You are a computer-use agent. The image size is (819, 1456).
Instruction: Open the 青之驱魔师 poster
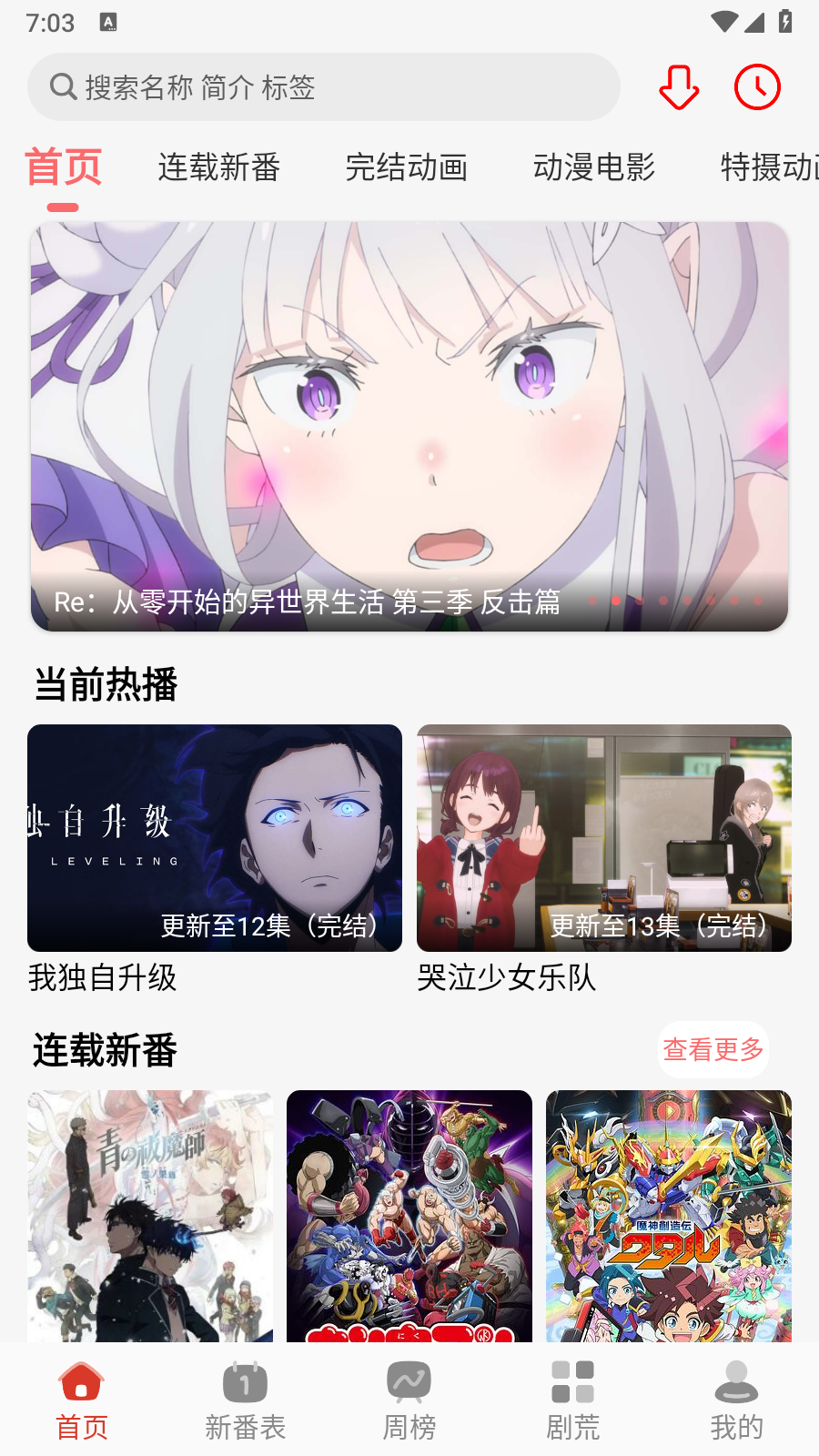click(x=150, y=1216)
